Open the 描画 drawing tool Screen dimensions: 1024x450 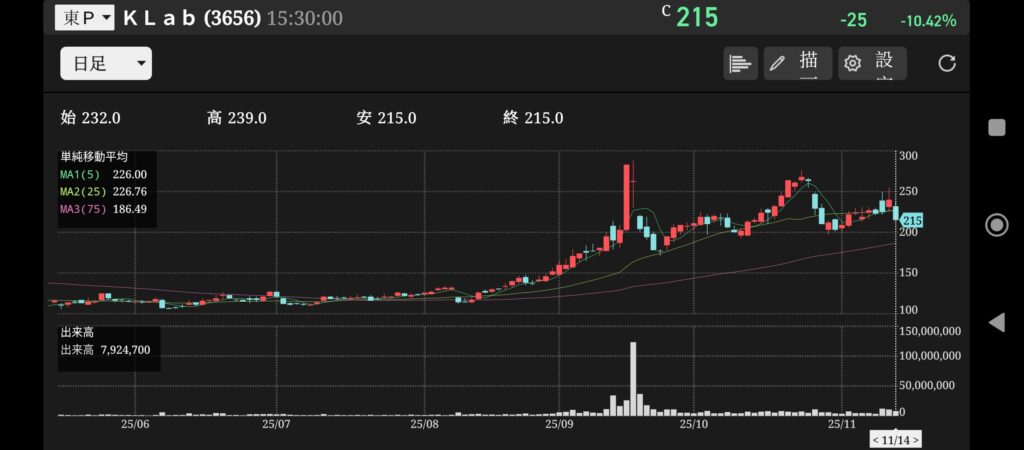(x=797, y=63)
